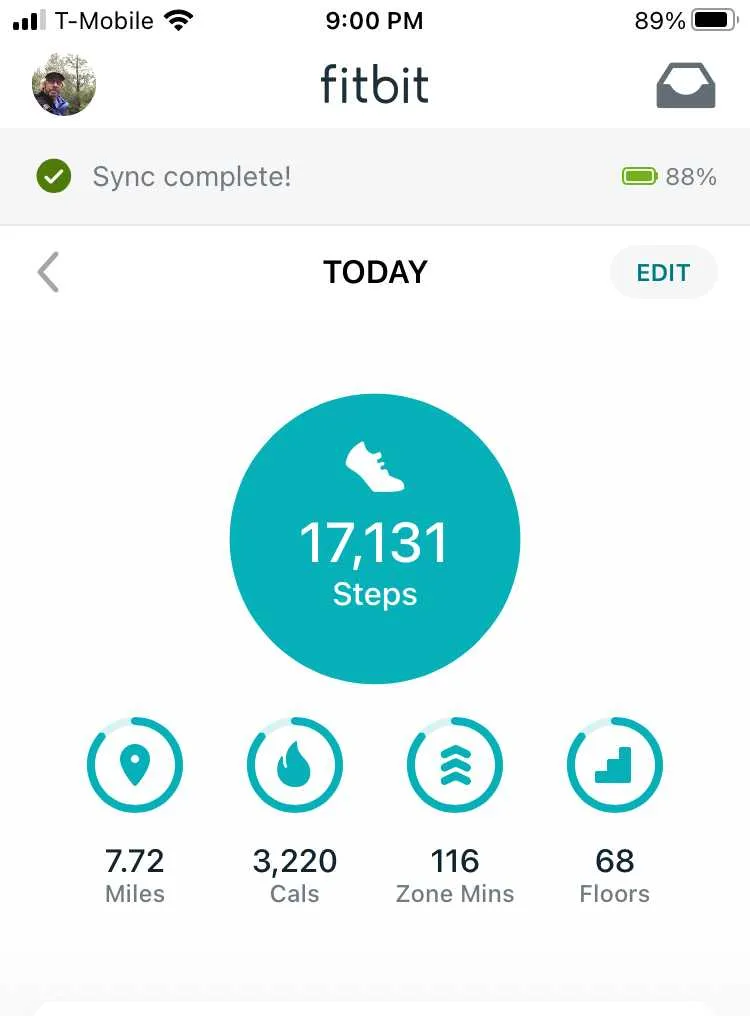Open the 17,131 Steps details

coord(375,539)
